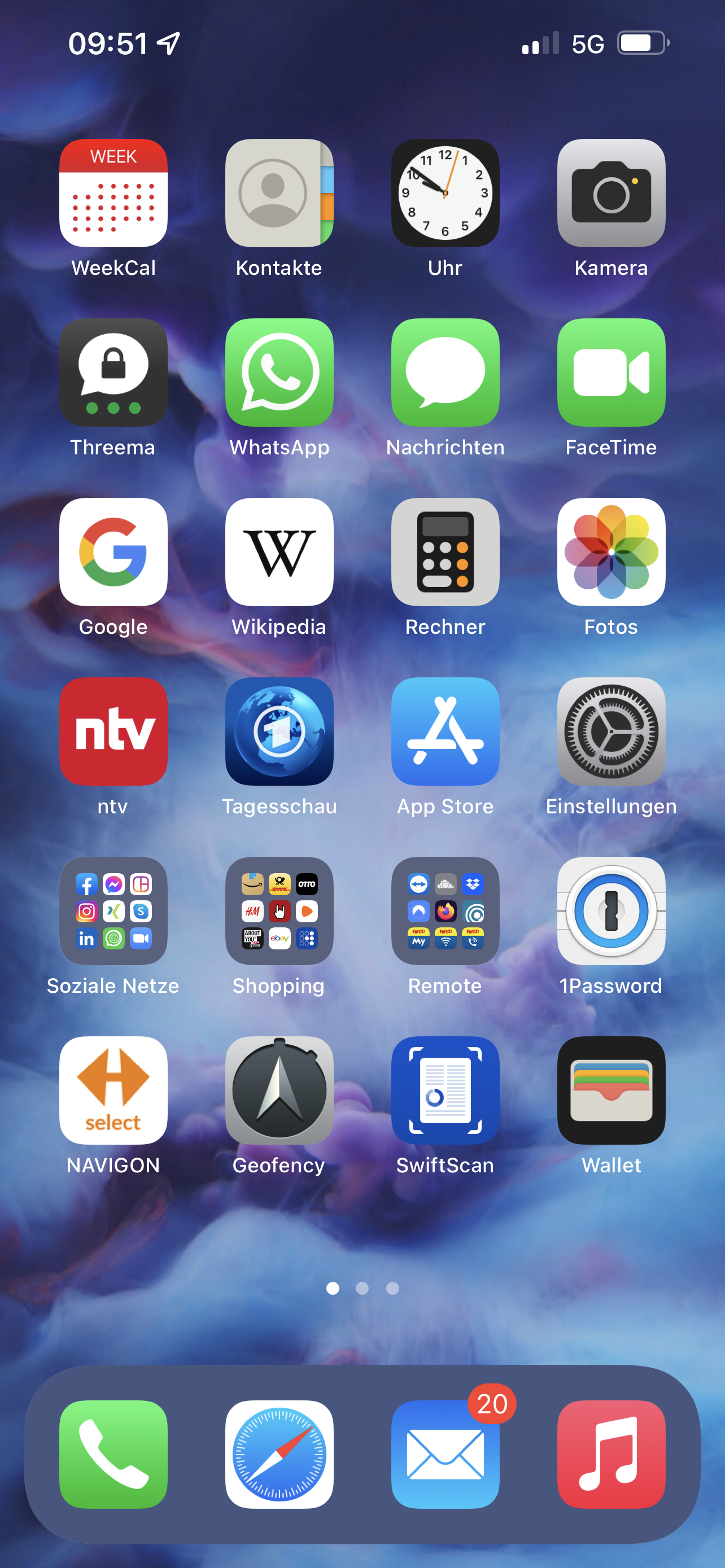The height and width of the screenshot is (1568, 725).
Task: Open Mail with 20 unread messages
Action: tap(445, 1454)
